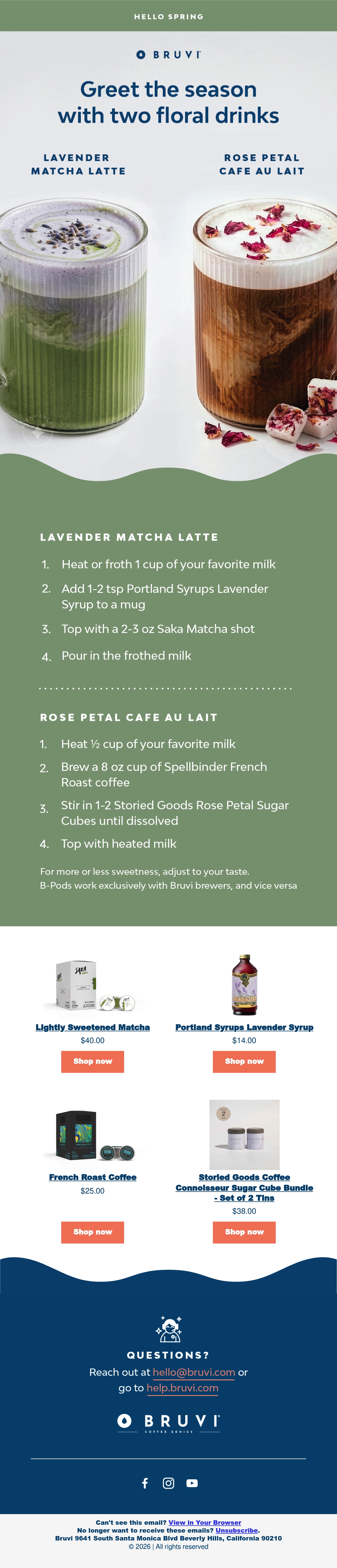Tap the Unsubscribe link
This screenshot has width=337, height=1568.
236,1530
